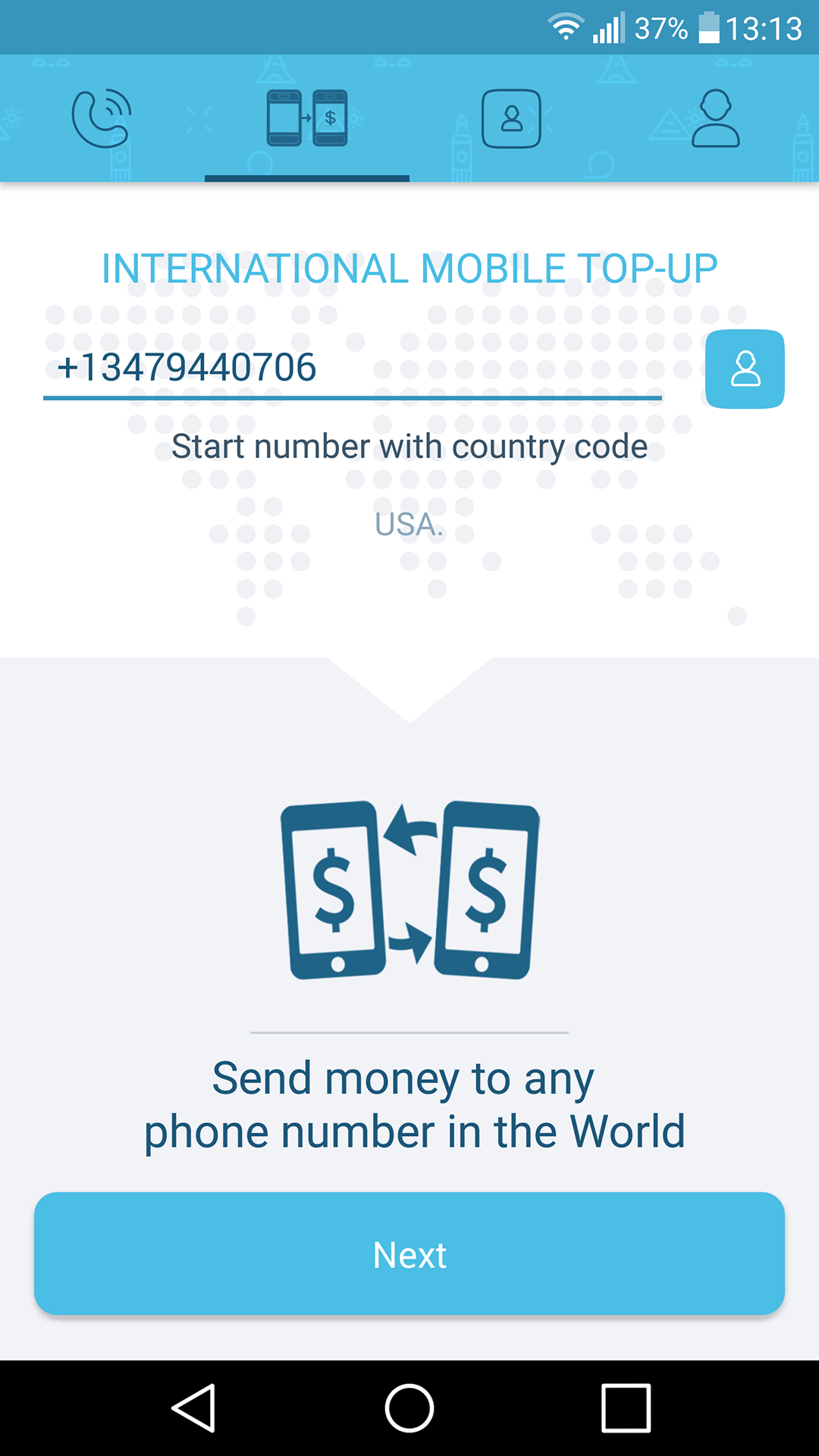Open the contacts card icon in the top bar
819x1456 pixels.
click(512, 119)
